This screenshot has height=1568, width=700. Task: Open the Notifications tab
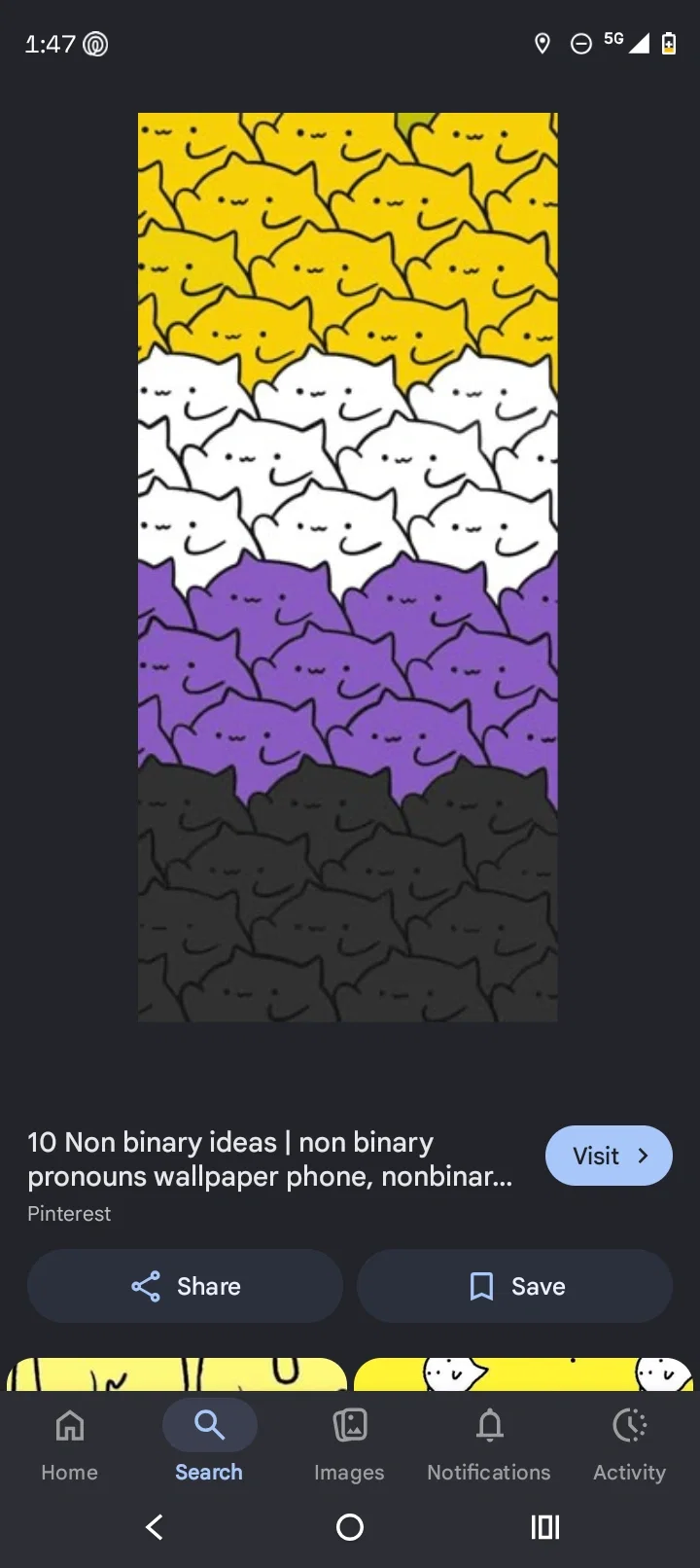(x=489, y=1444)
